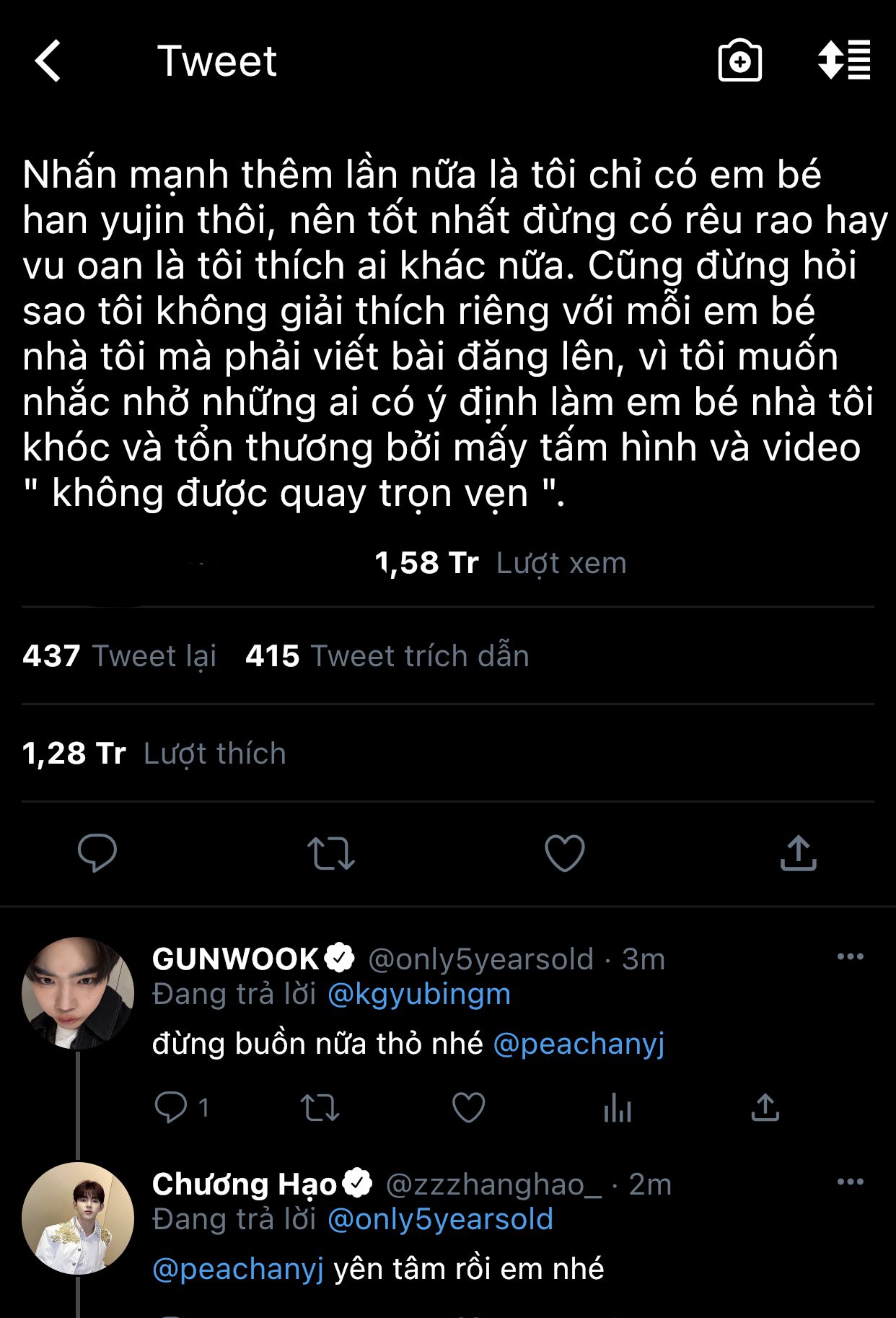Screen dimensions: 896x1318
Task: Open the 437 Tweet lại list
Action: tap(120, 656)
